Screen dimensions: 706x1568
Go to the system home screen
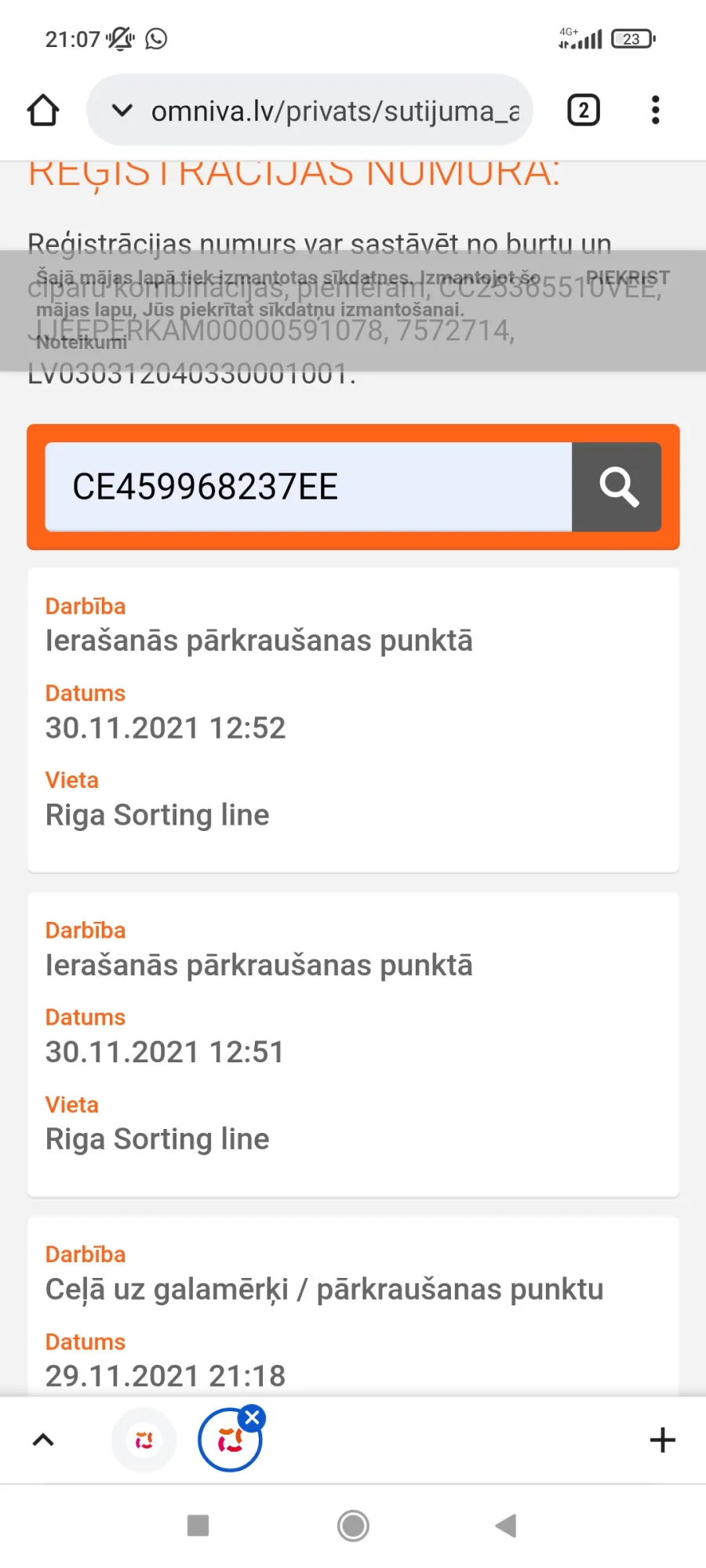[x=353, y=1526]
